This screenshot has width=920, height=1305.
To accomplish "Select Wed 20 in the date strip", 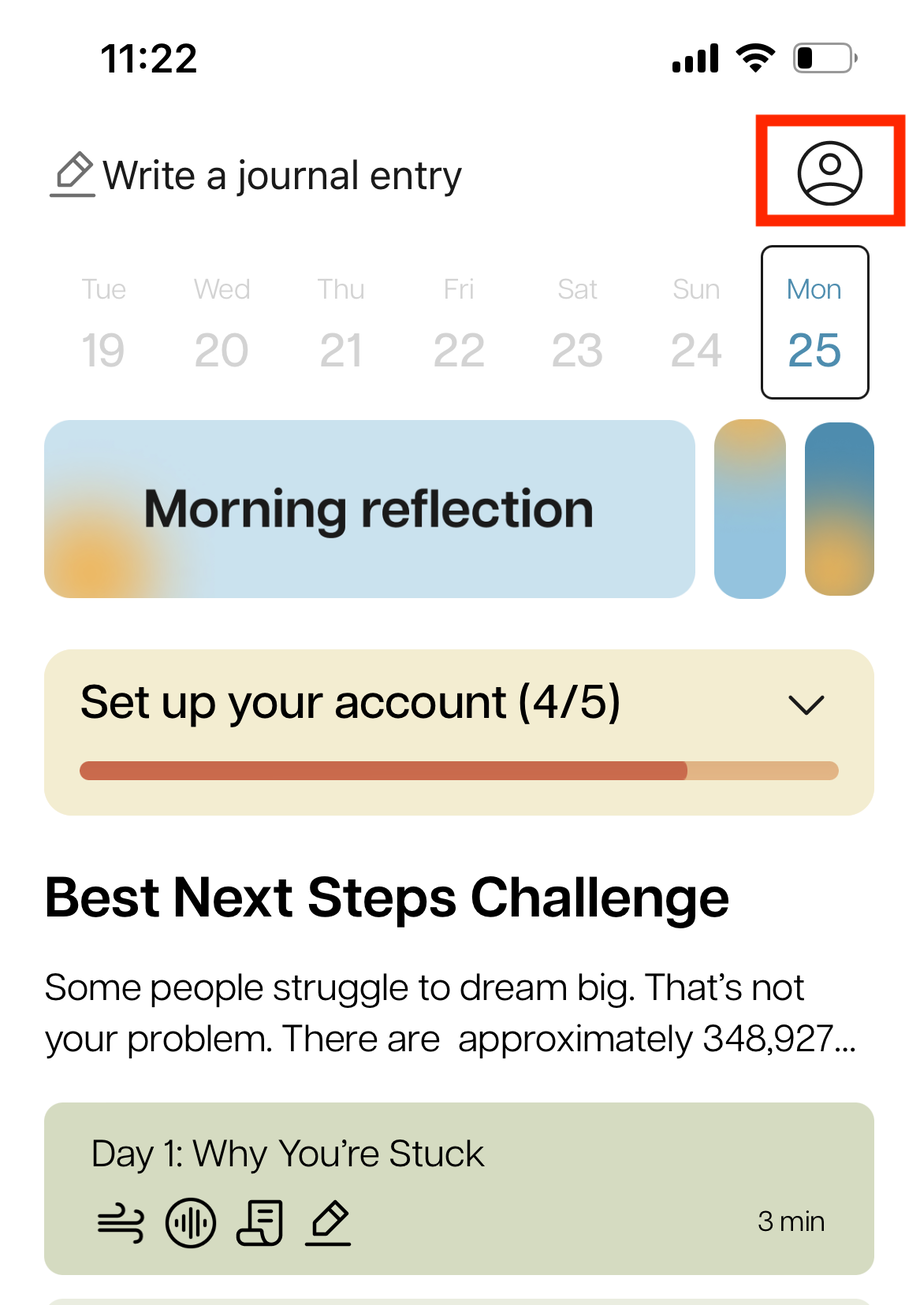I will pos(221,322).
